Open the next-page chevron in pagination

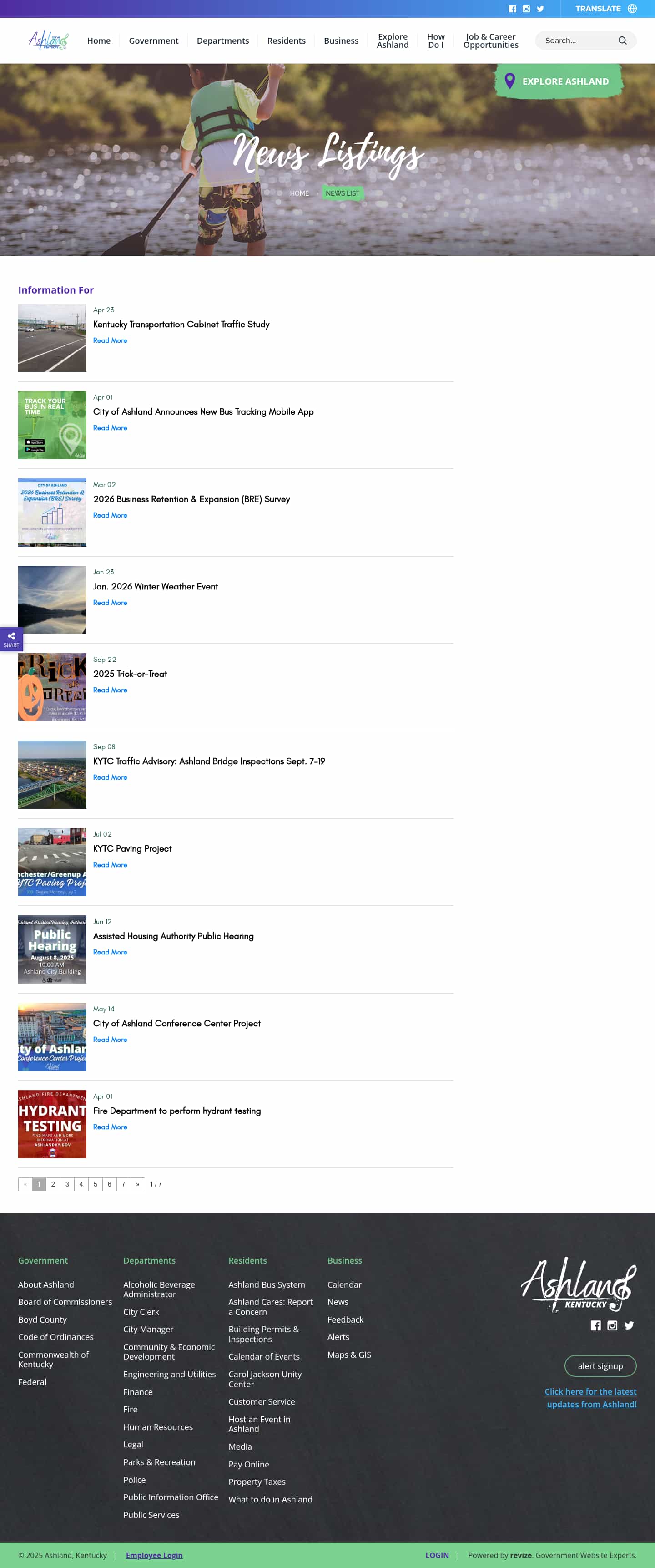click(137, 1184)
